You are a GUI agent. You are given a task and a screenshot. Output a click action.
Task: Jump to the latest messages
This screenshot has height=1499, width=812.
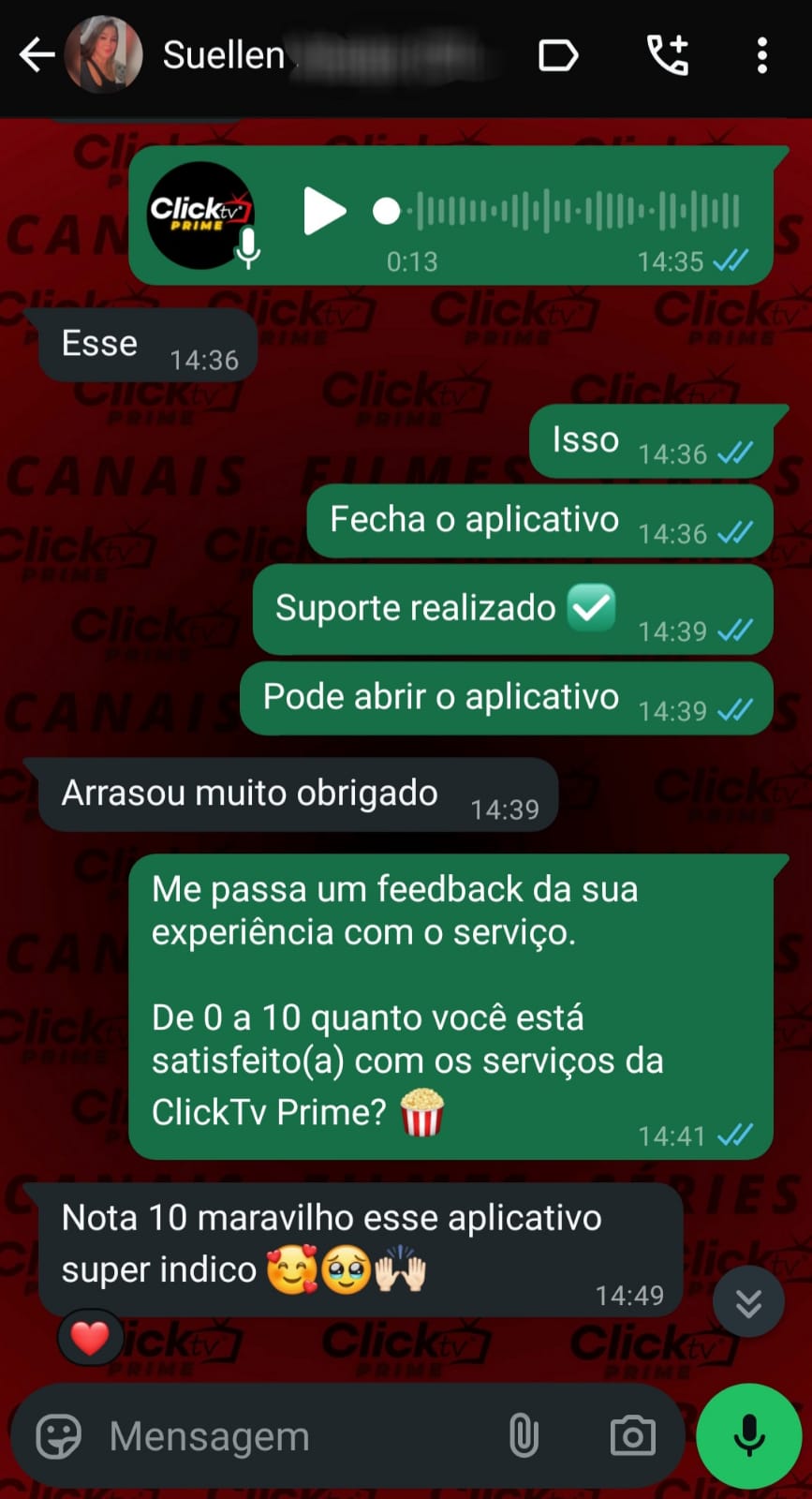(x=748, y=1302)
